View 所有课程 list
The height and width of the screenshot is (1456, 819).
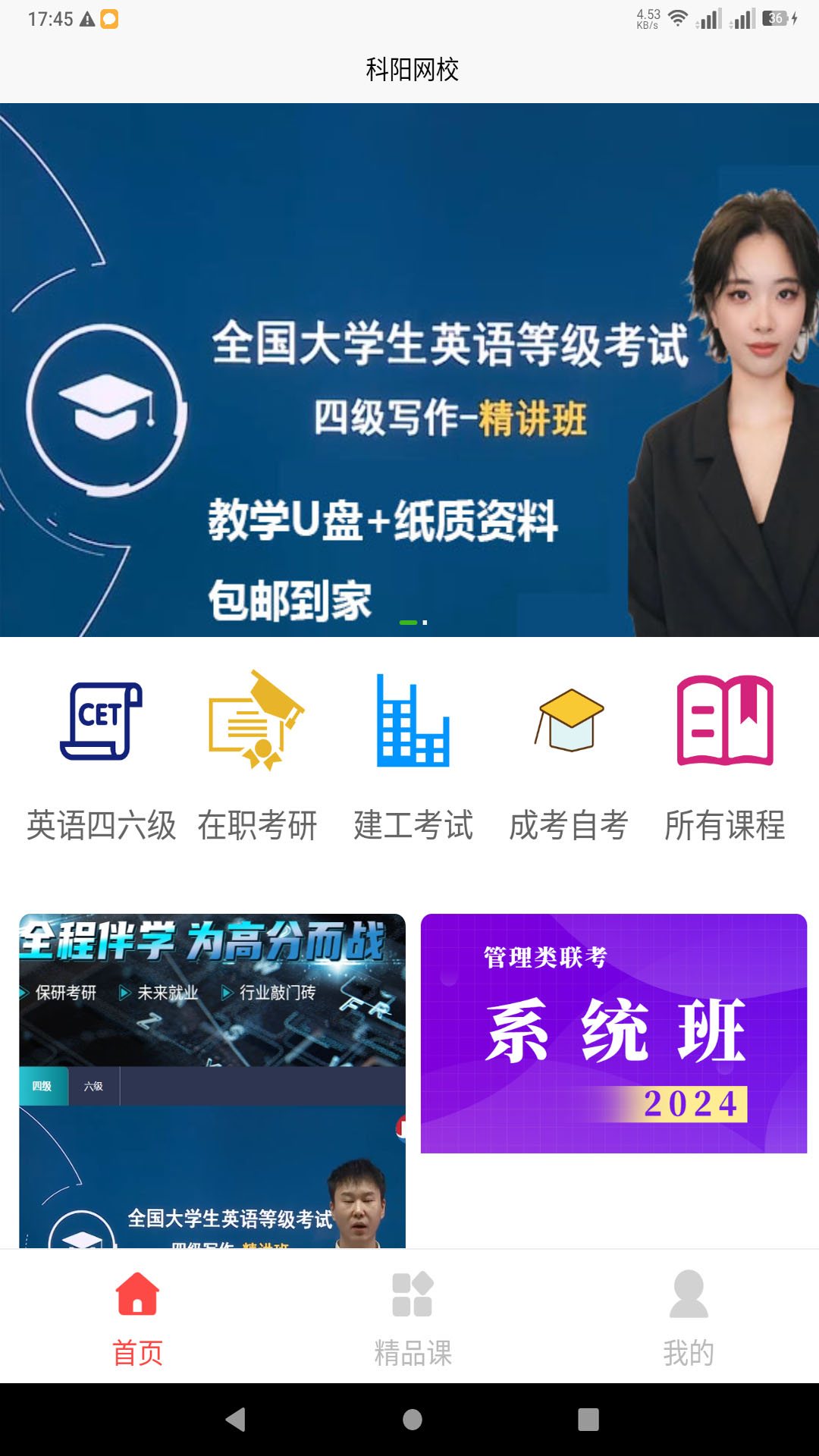pos(725,756)
